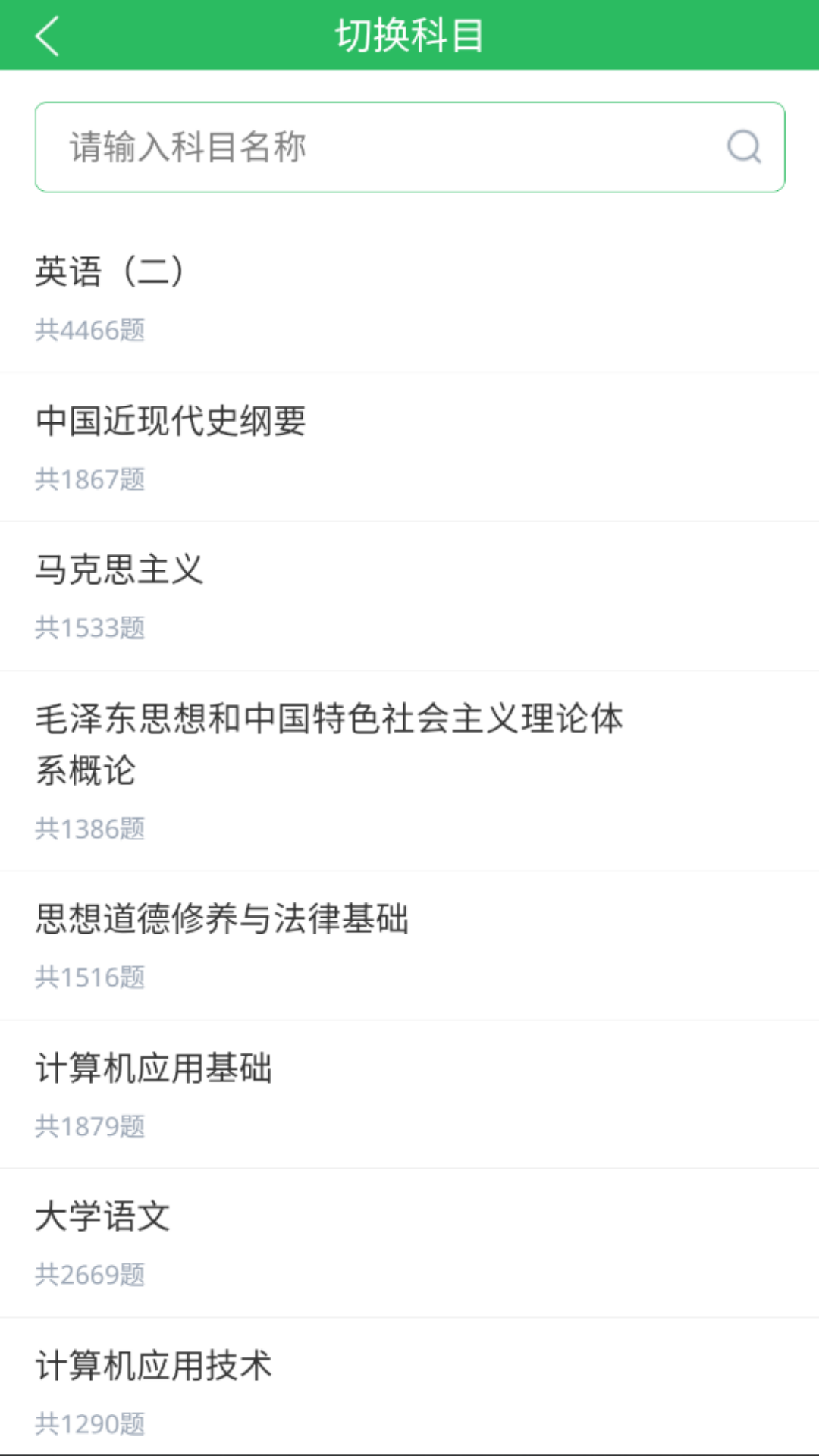Open 中国近现代史纲要 subject
The width and height of the screenshot is (819, 1456).
coord(171,423)
